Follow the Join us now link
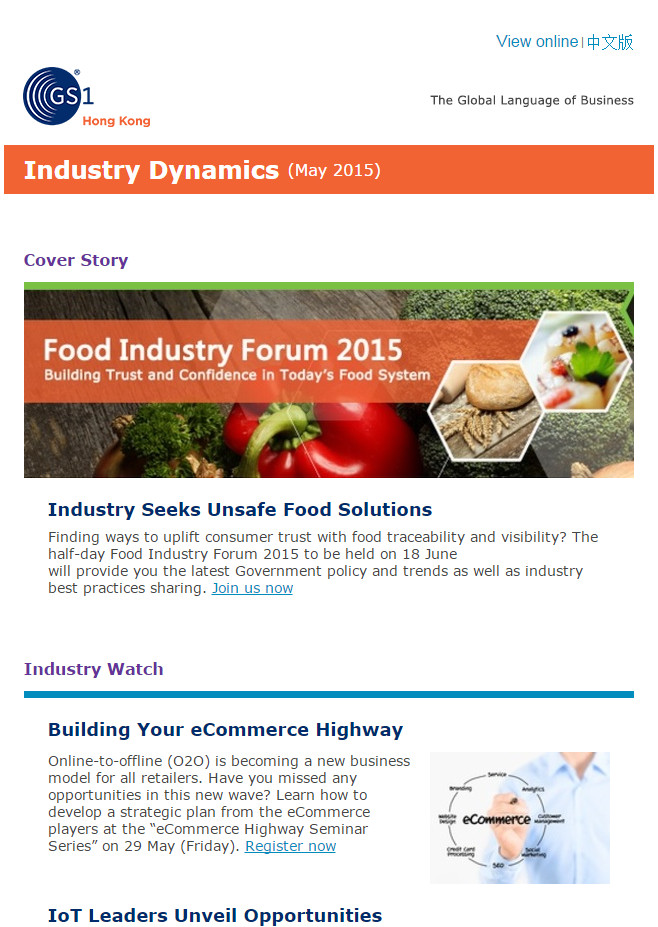658x927 pixels. click(252, 588)
